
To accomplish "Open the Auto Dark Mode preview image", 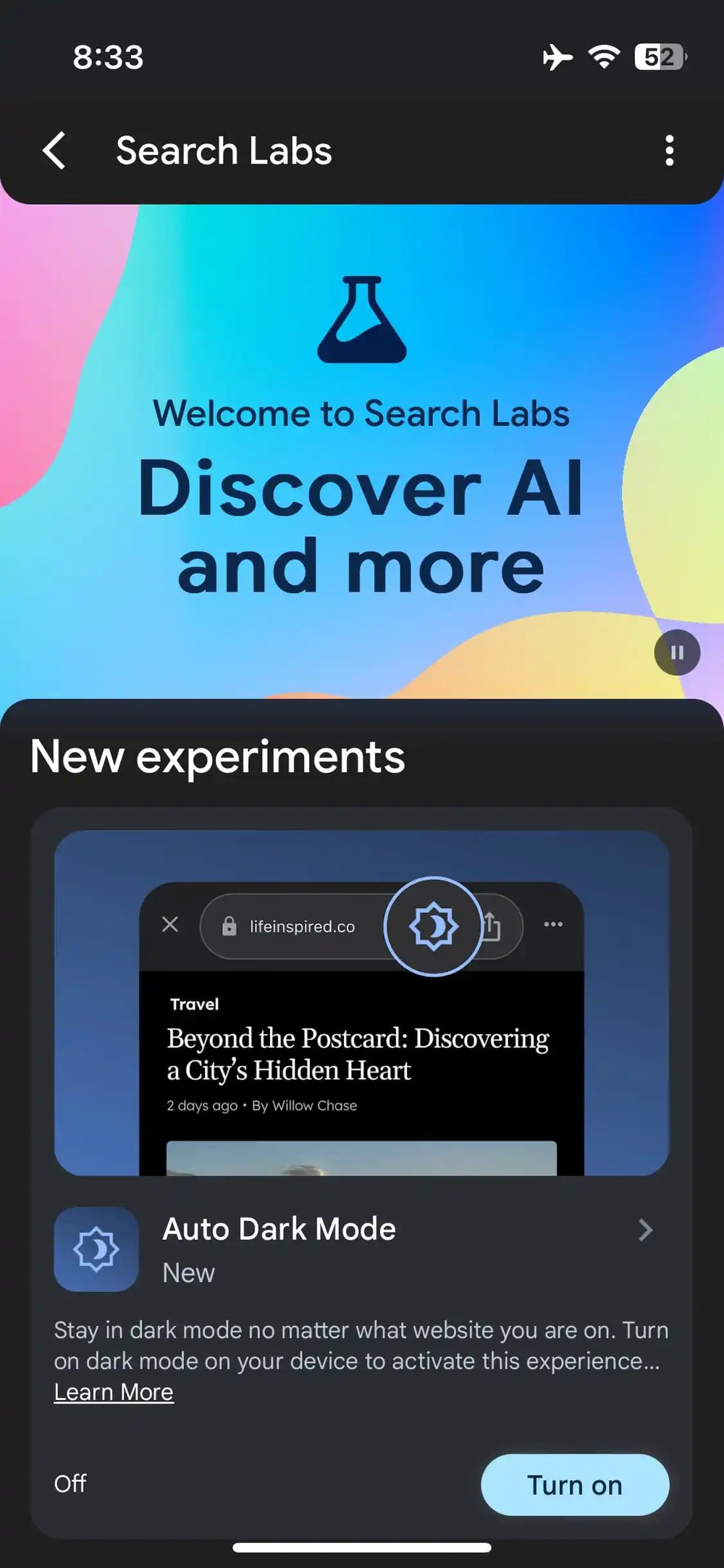I will click(x=361, y=1002).
